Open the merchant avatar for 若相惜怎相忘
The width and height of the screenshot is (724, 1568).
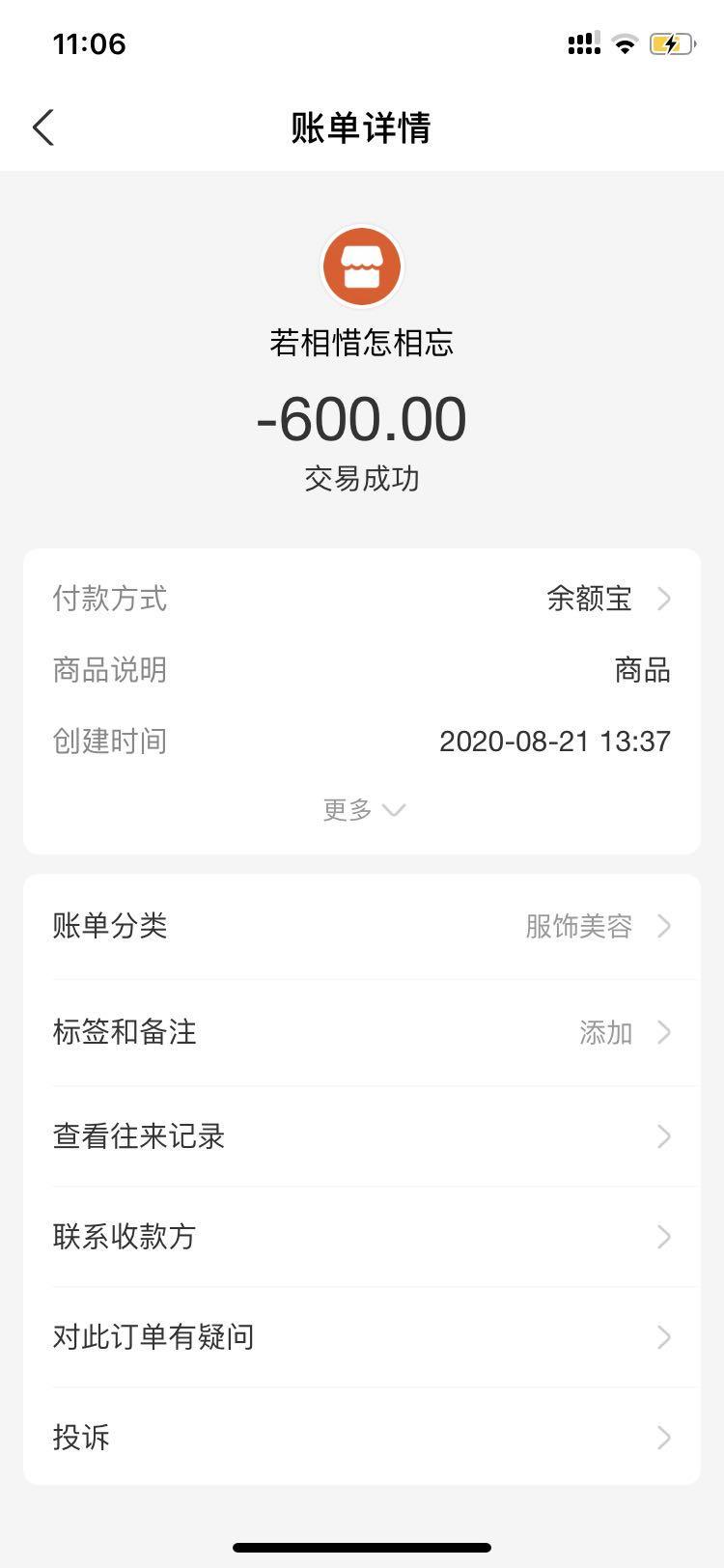click(362, 266)
